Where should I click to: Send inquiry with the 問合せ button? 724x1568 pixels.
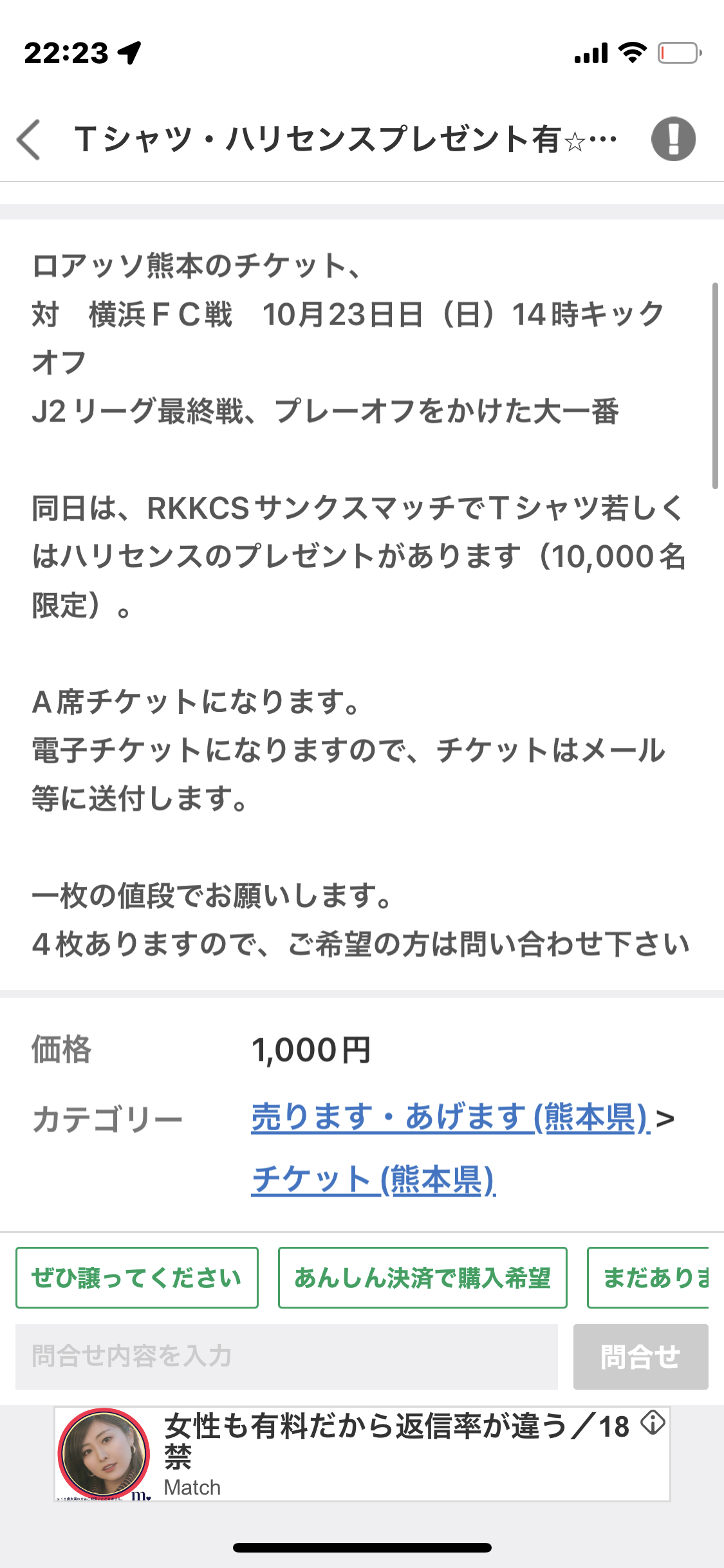(641, 1357)
